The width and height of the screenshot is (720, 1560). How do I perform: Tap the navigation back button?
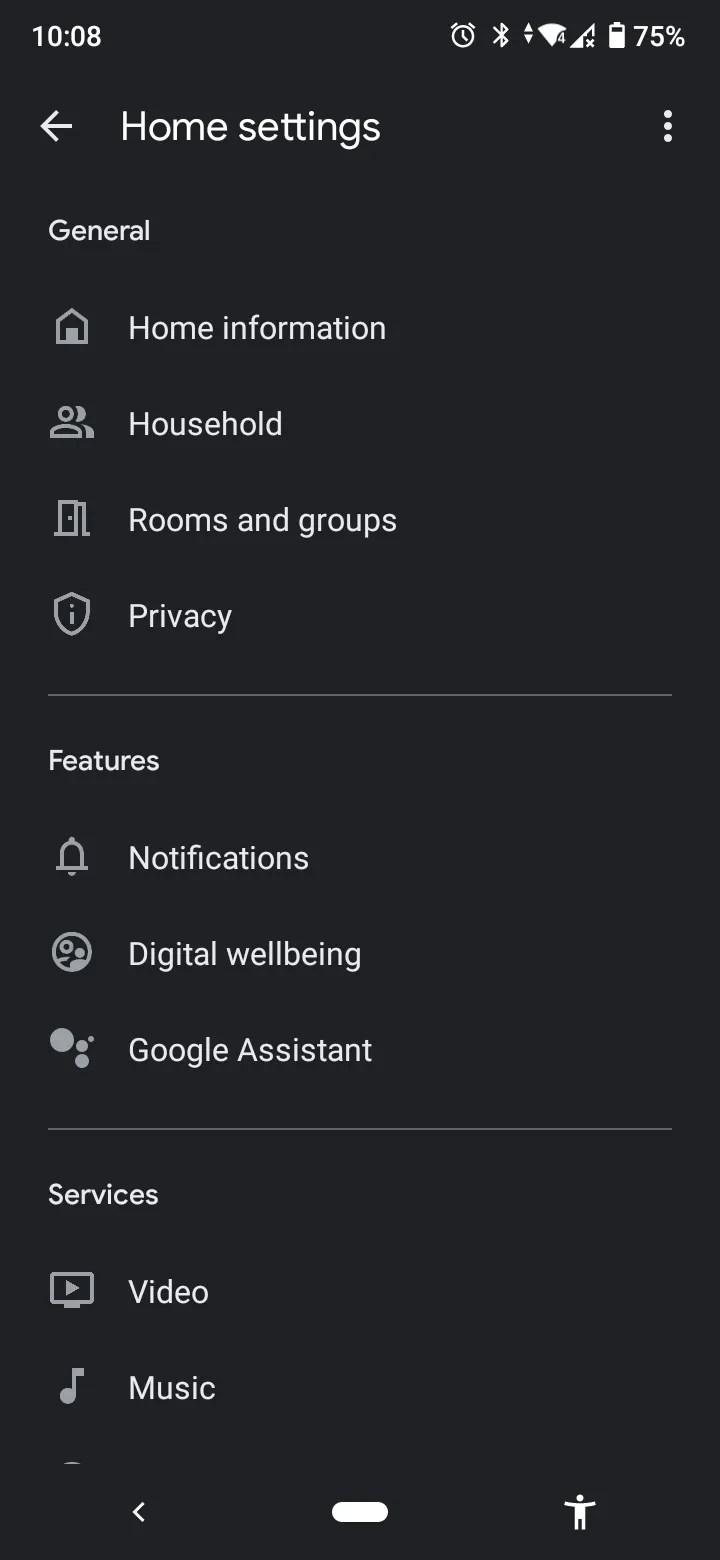pyautogui.click(x=139, y=1512)
